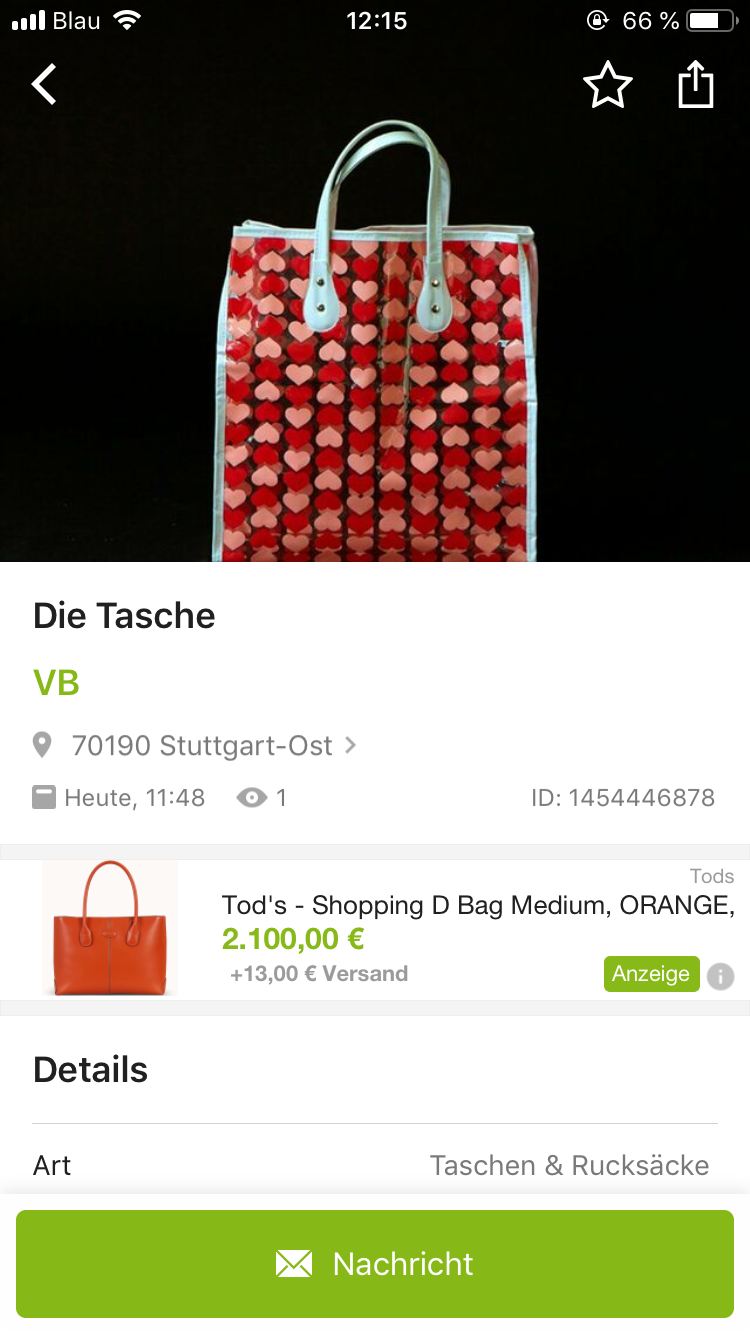Open the heart-pattern bag photo
The image size is (750, 1334).
click(x=375, y=340)
